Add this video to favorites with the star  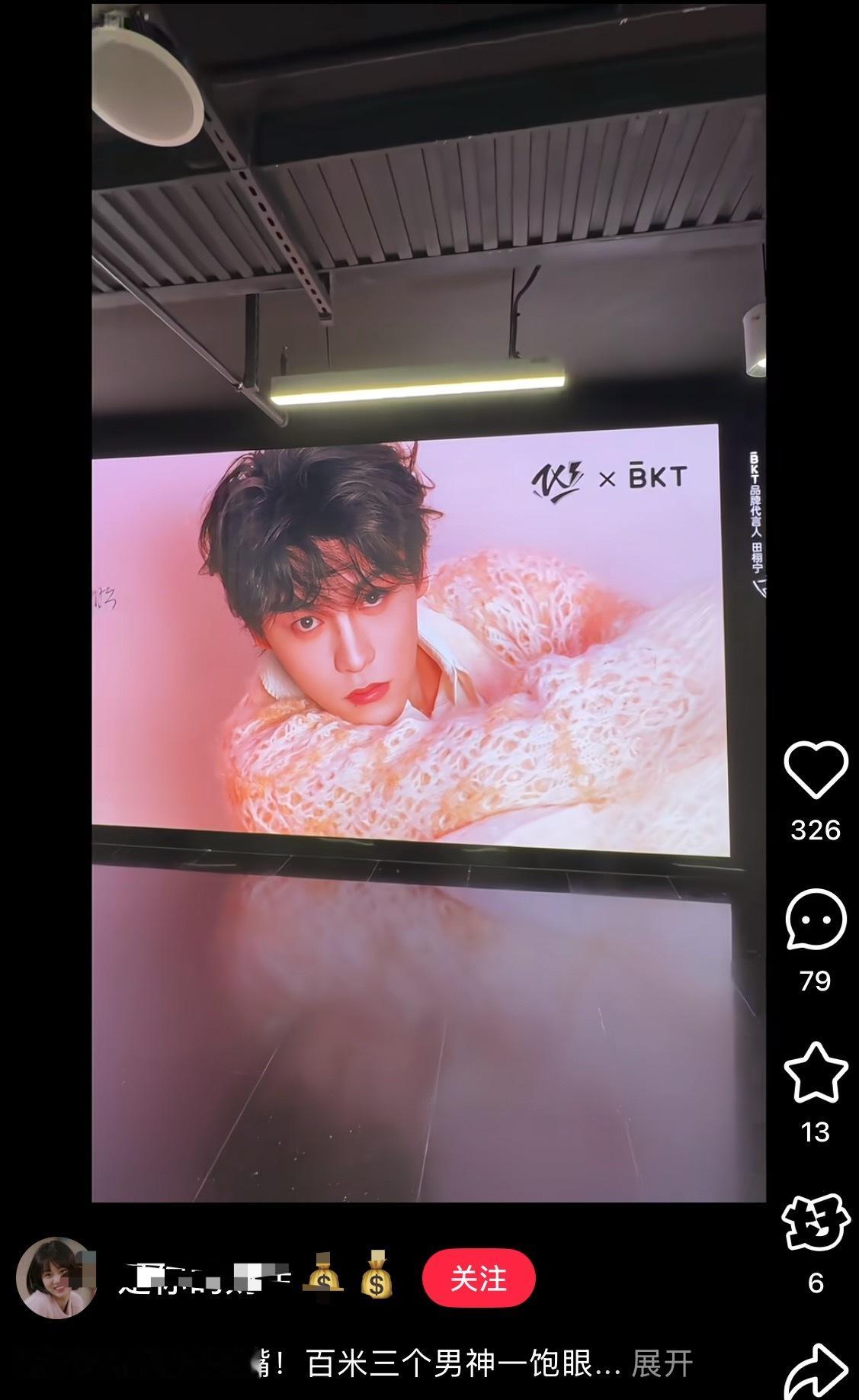pos(815,1071)
